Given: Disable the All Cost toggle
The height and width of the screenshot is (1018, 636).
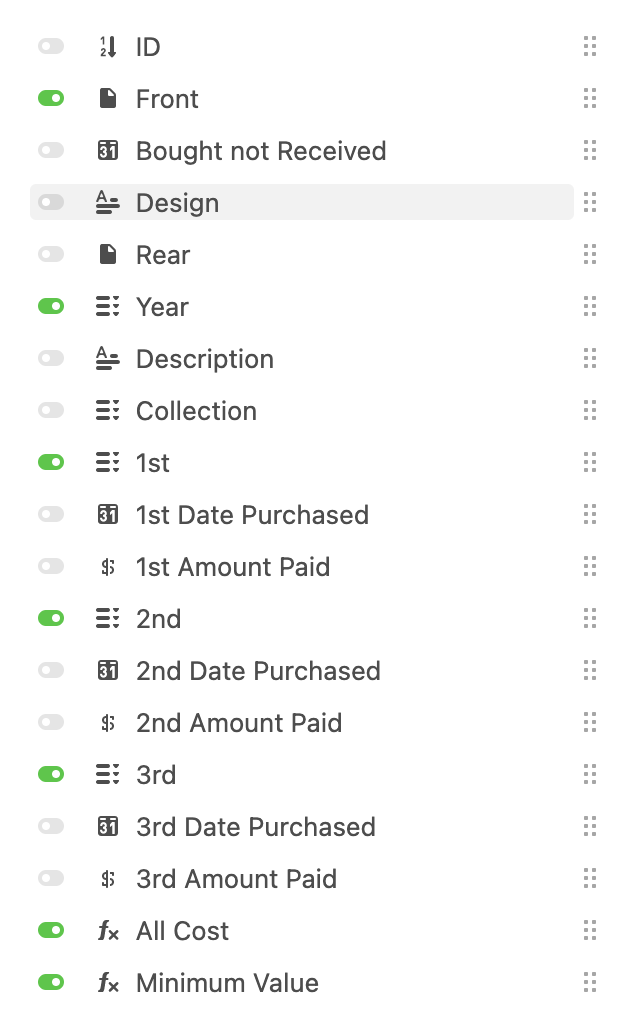Looking at the screenshot, I should point(51,930).
